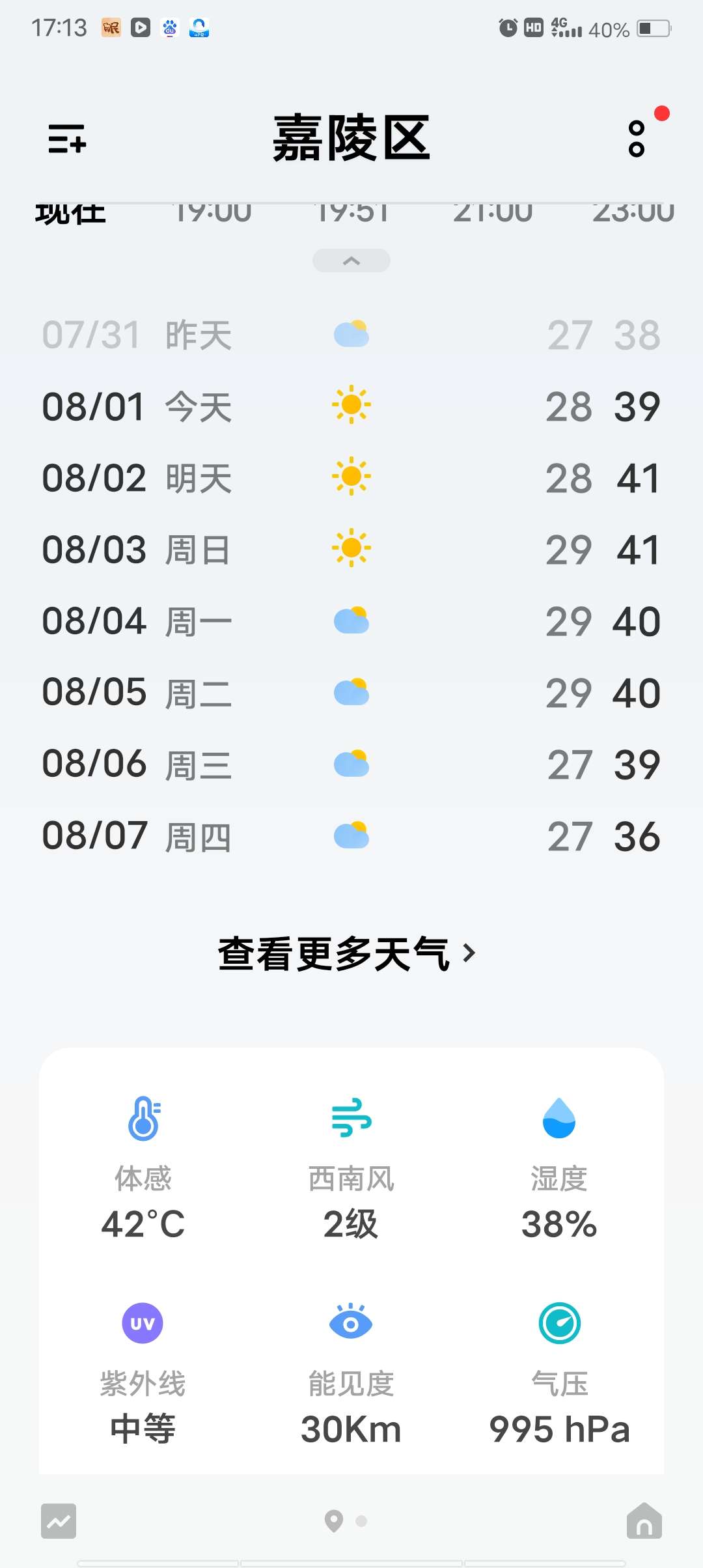Select the purple UV icon above 紫外线
This screenshot has width=703, height=1568.
(142, 1323)
